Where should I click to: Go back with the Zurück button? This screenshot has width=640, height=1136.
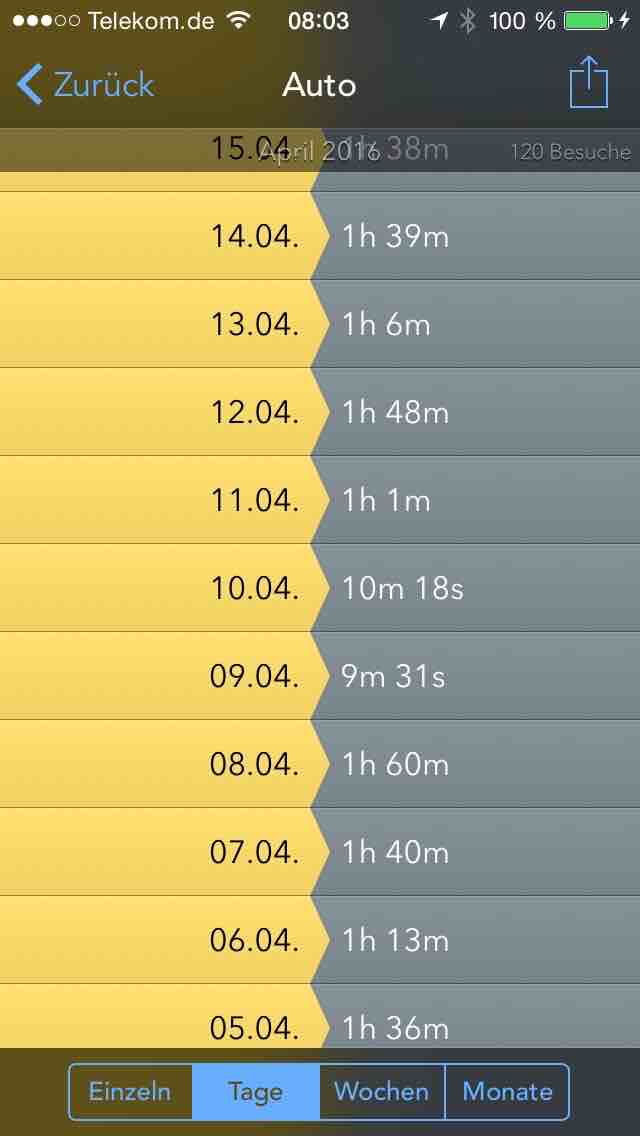tap(86, 85)
